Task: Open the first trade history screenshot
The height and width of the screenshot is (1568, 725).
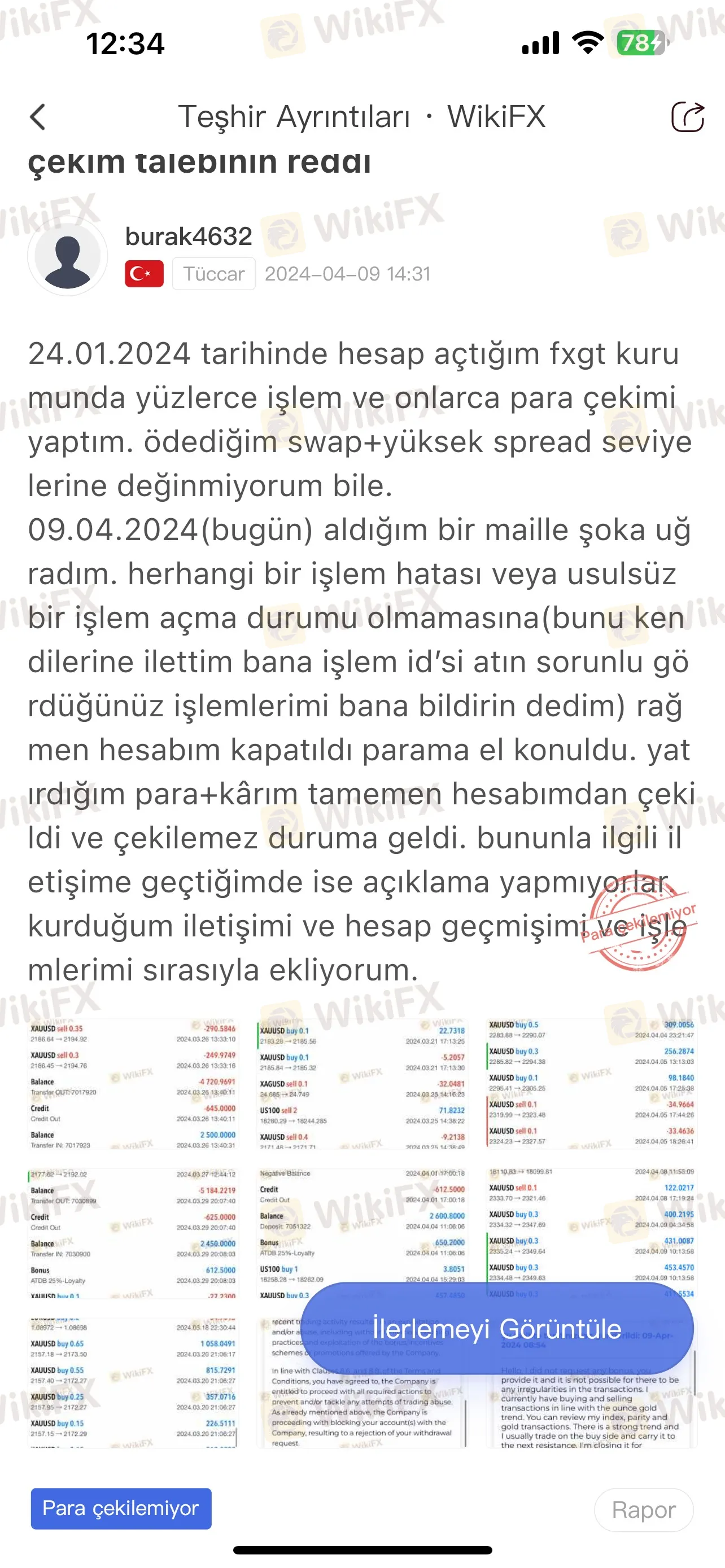Action: click(x=133, y=1085)
